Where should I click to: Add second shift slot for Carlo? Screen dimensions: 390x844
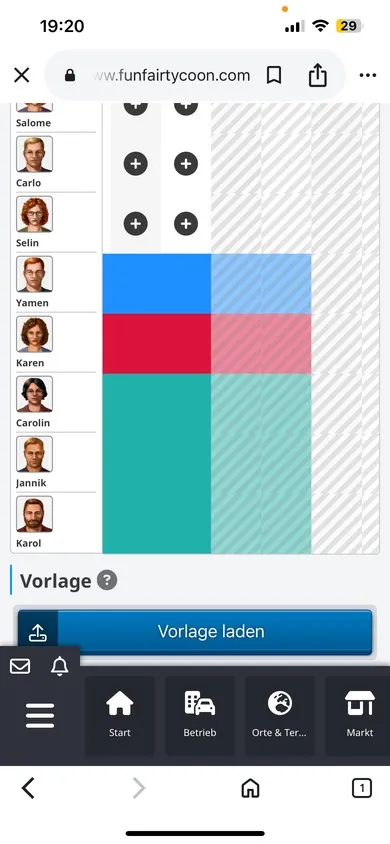(186, 164)
